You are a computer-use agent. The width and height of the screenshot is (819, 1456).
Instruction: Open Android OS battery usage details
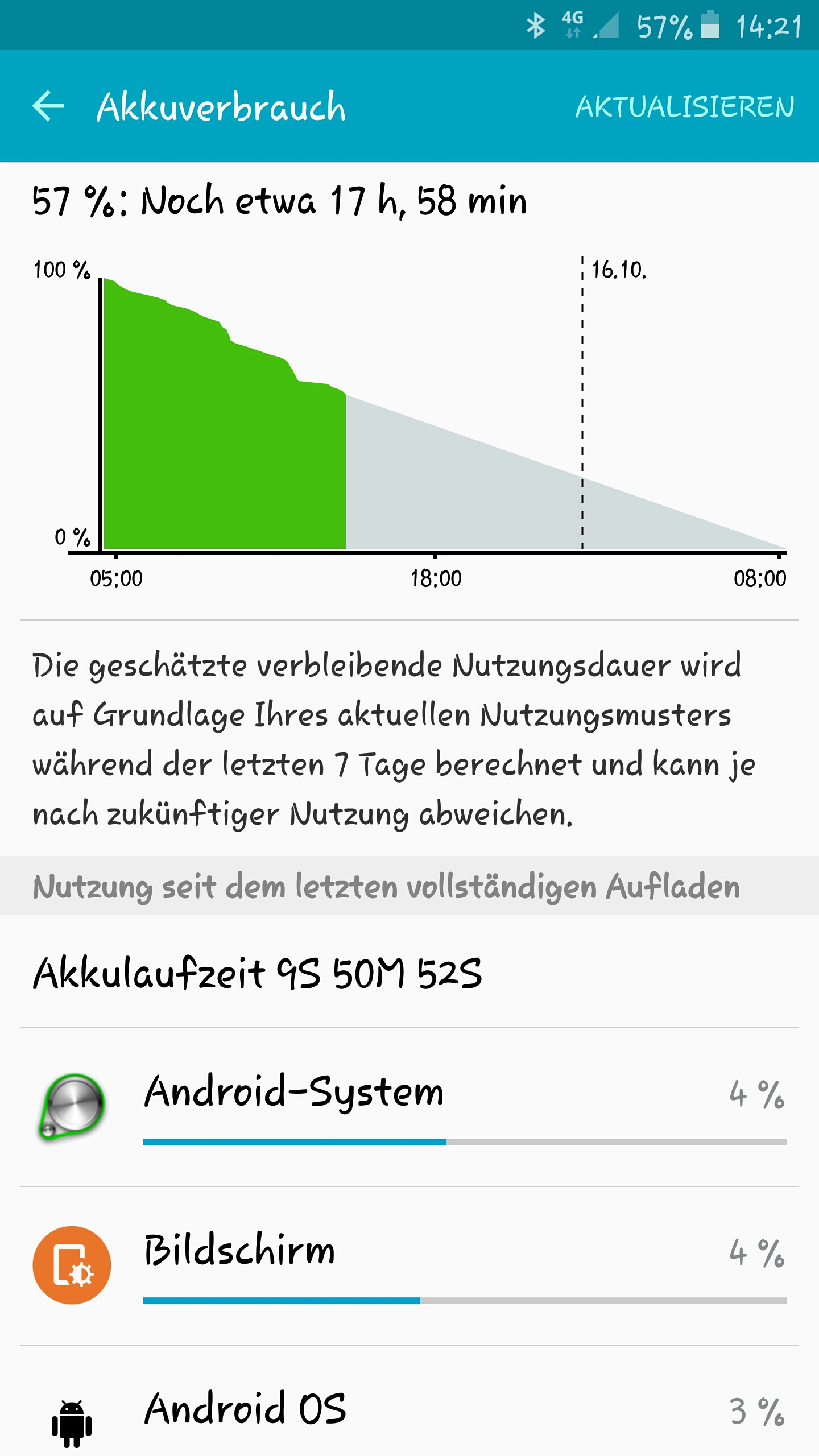(409, 1401)
